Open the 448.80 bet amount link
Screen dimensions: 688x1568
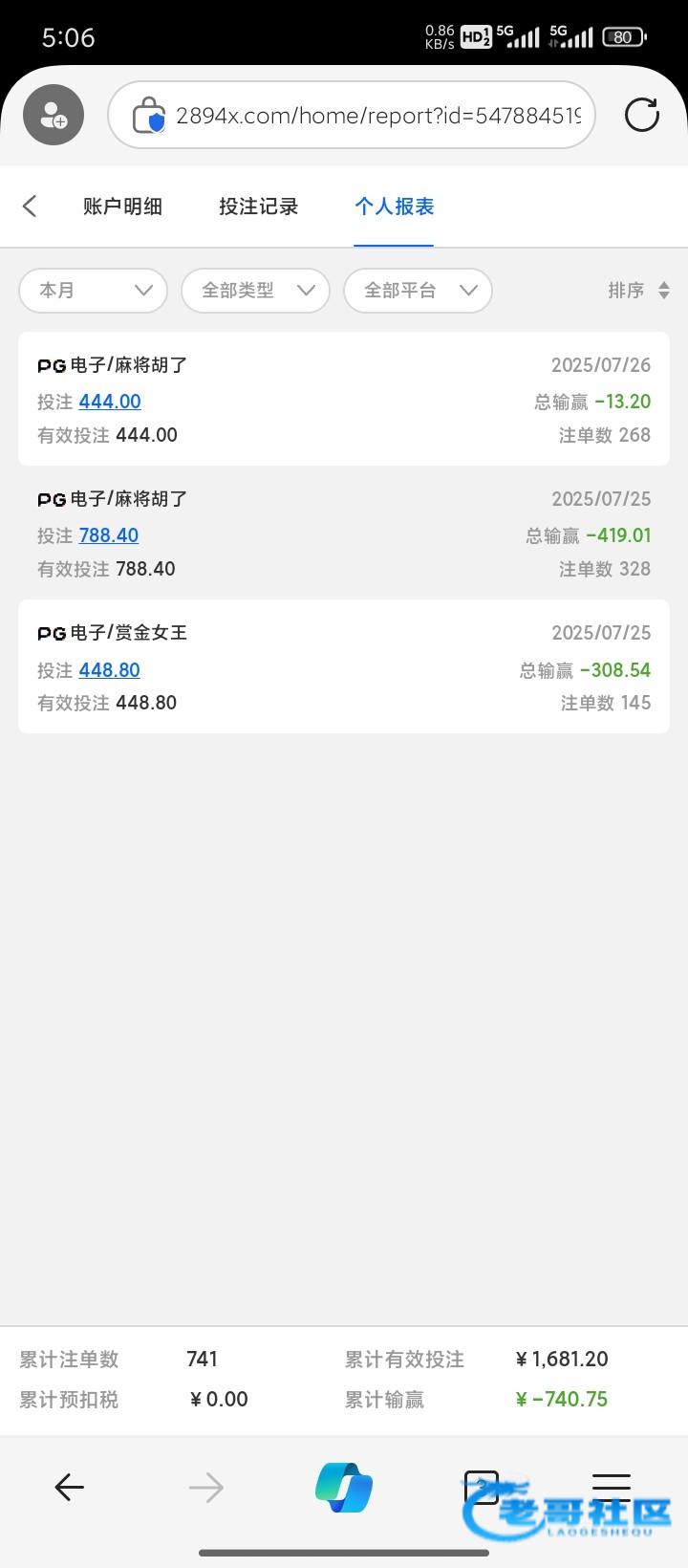(110, 670)
